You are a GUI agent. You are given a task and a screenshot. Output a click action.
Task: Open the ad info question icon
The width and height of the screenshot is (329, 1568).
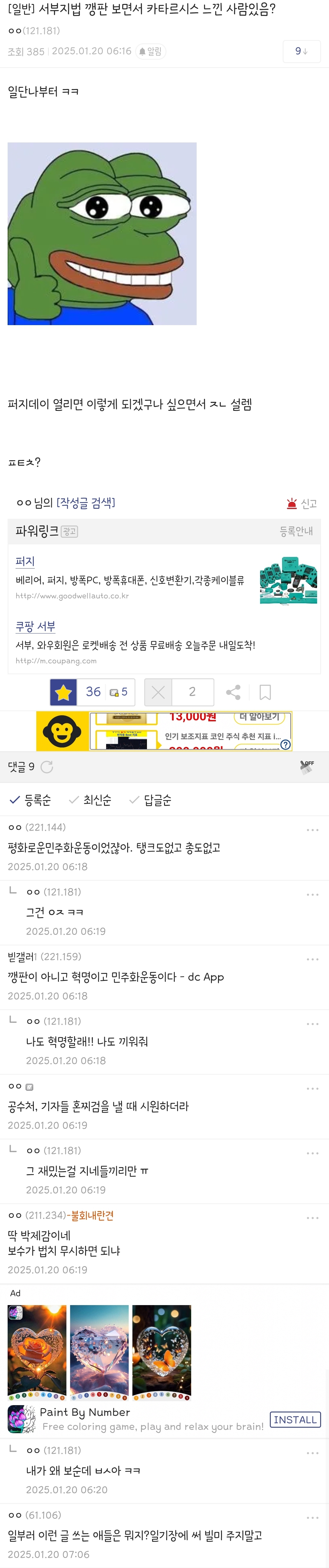285,744
